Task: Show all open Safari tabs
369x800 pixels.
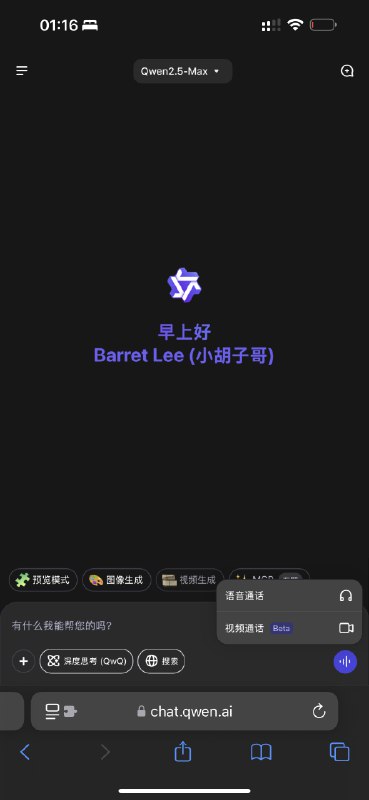Action: click(x=339, y=752)
